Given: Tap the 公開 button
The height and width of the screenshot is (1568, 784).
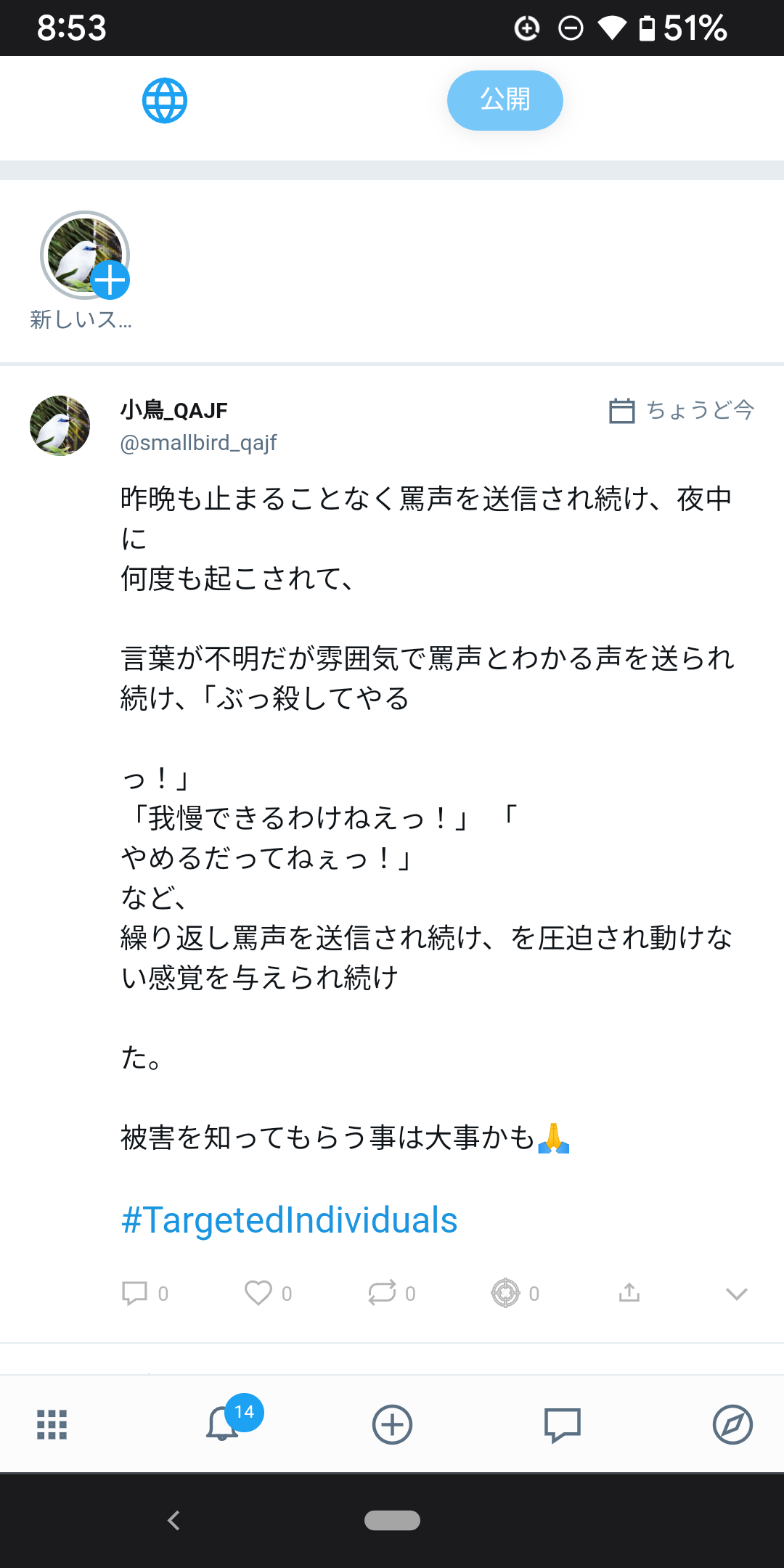Looking at the screenshot, I should [505, 100].
